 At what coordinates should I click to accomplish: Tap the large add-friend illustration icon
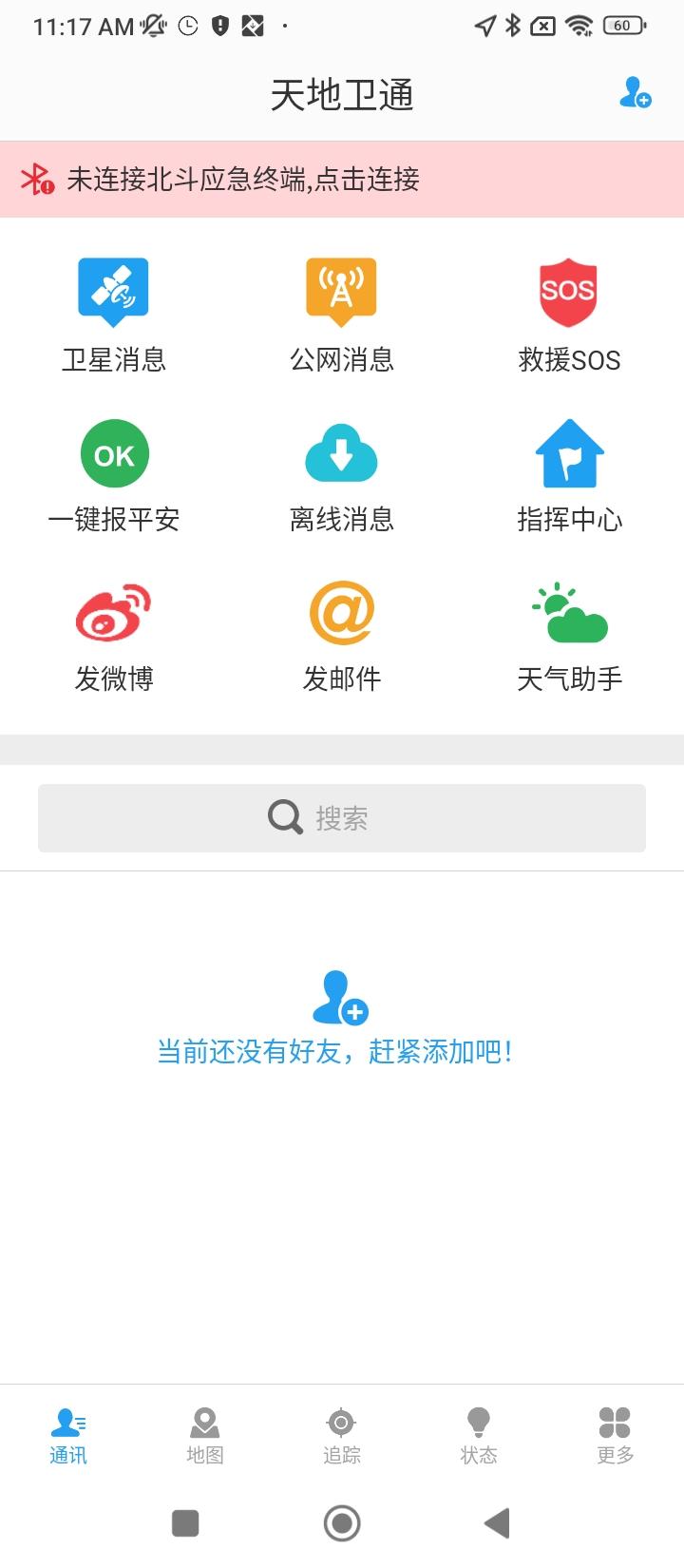coord(342,997)
